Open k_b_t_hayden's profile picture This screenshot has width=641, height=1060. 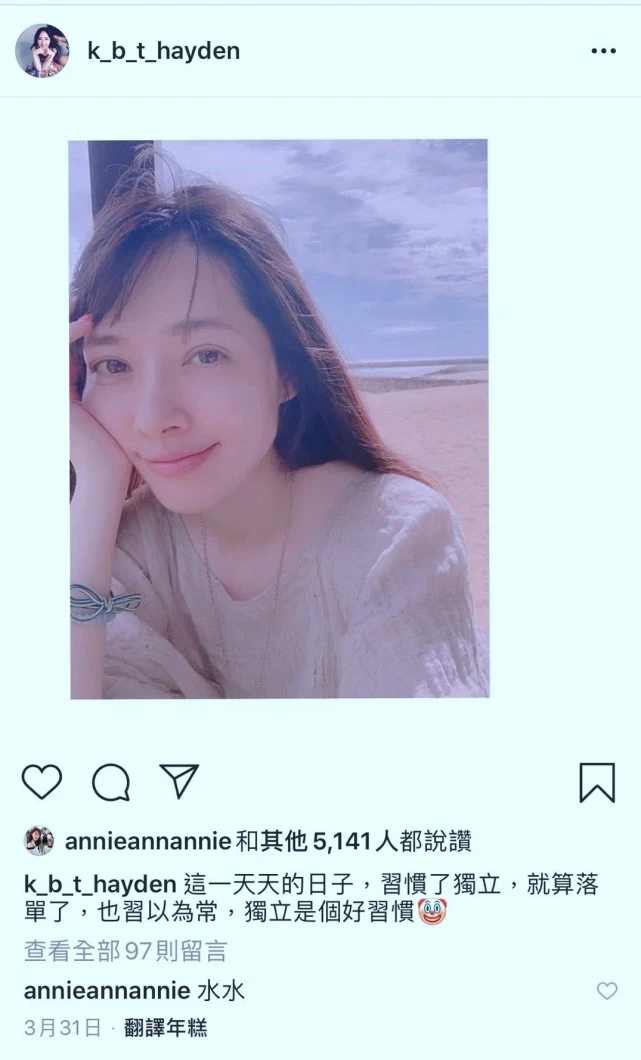coord(42,51)
